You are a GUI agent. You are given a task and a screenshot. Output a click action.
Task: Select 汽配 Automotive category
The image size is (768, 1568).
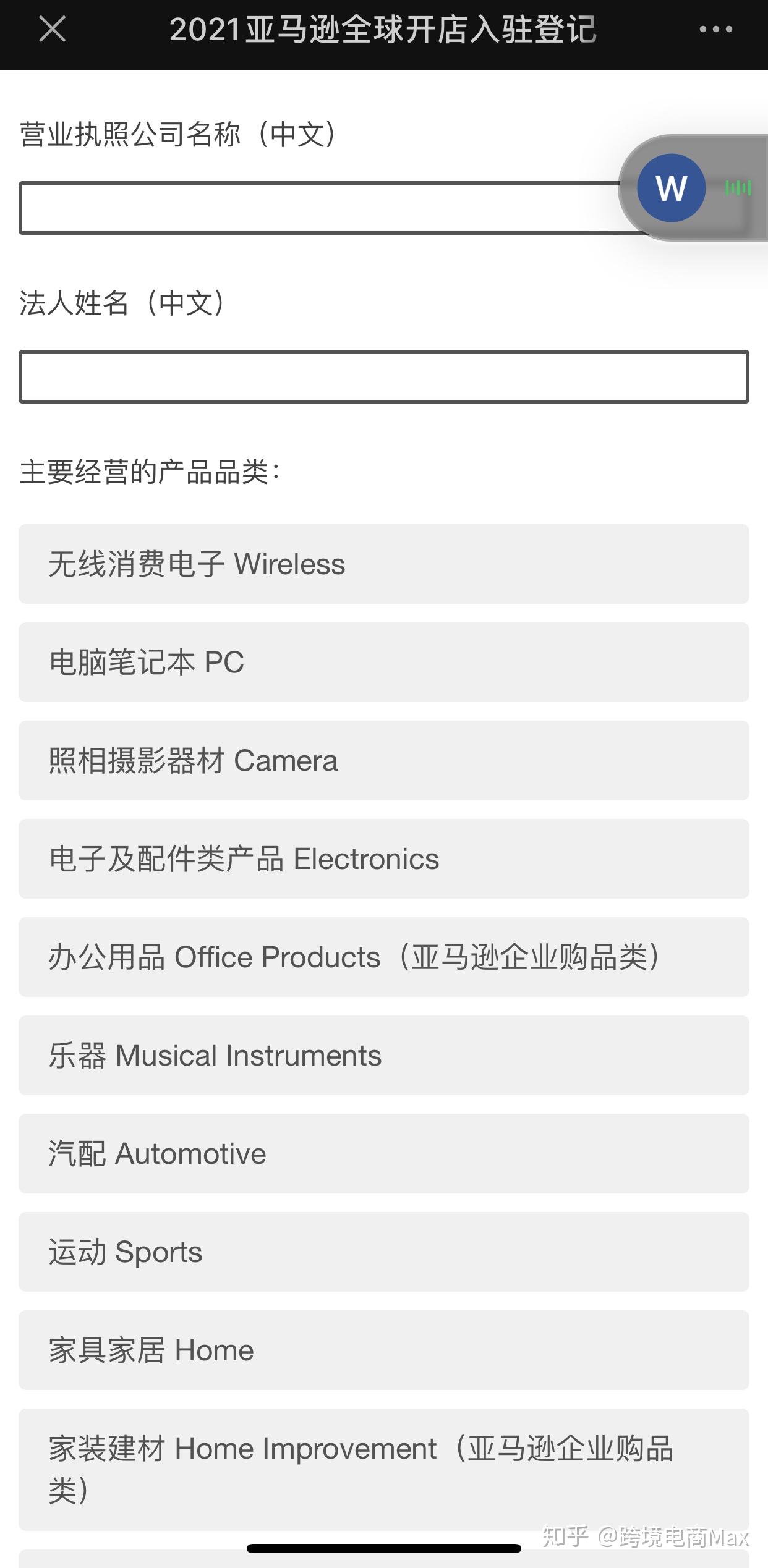coord(384,1154)
